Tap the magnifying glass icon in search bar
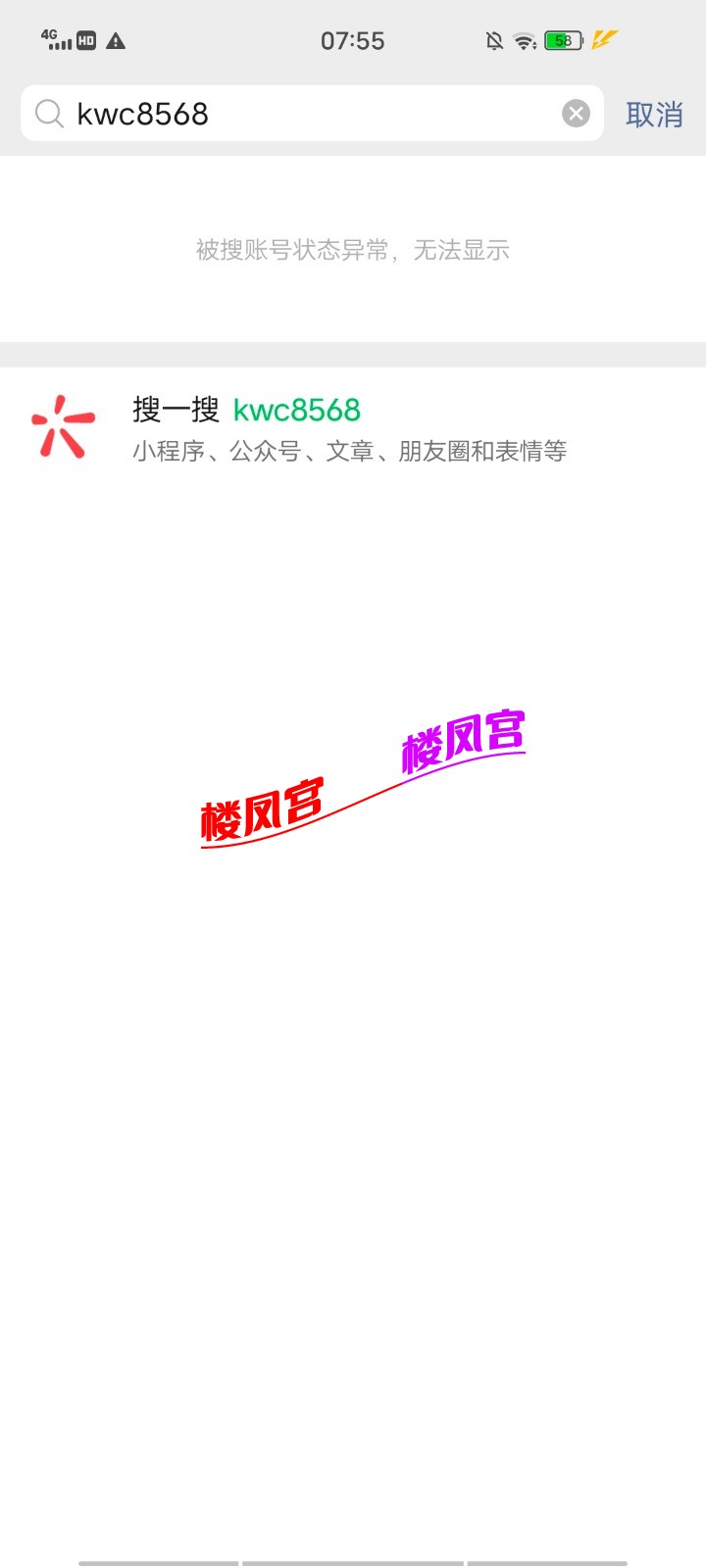Screen dimensions: 706x1568 click(x=49, y=114)
